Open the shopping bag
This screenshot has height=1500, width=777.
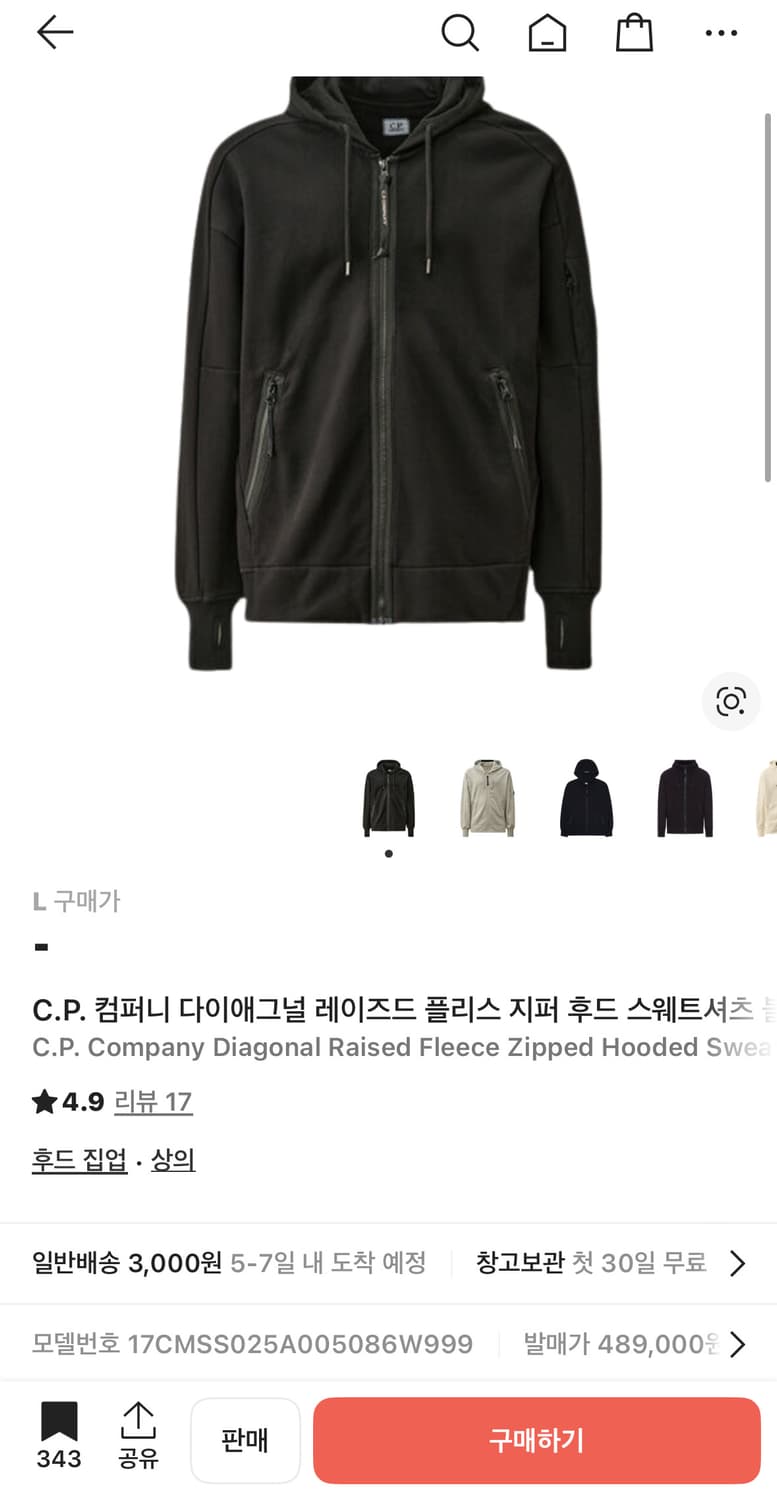(634, 32)
